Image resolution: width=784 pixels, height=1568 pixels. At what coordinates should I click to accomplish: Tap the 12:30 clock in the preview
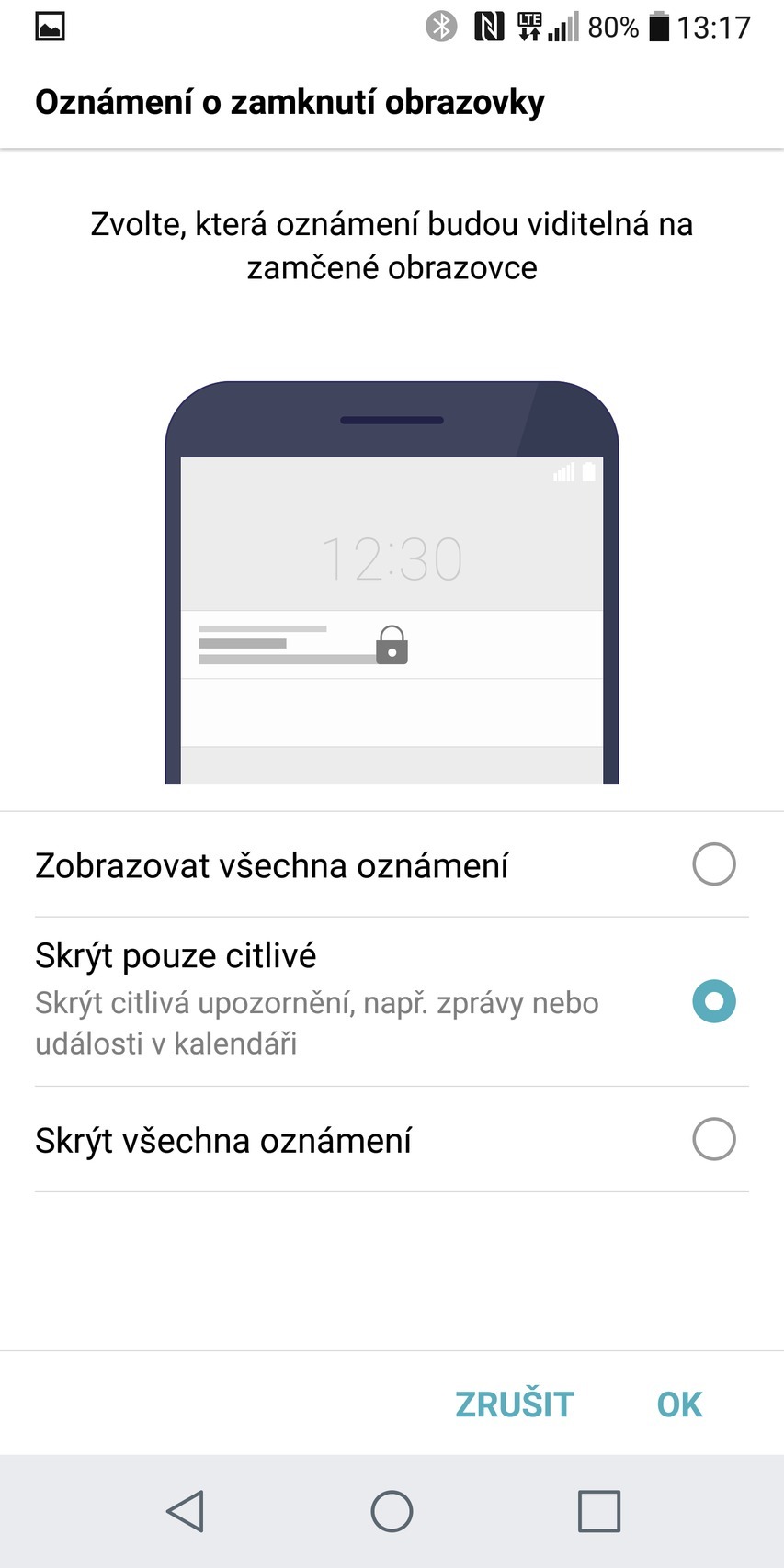click(392, 557)
